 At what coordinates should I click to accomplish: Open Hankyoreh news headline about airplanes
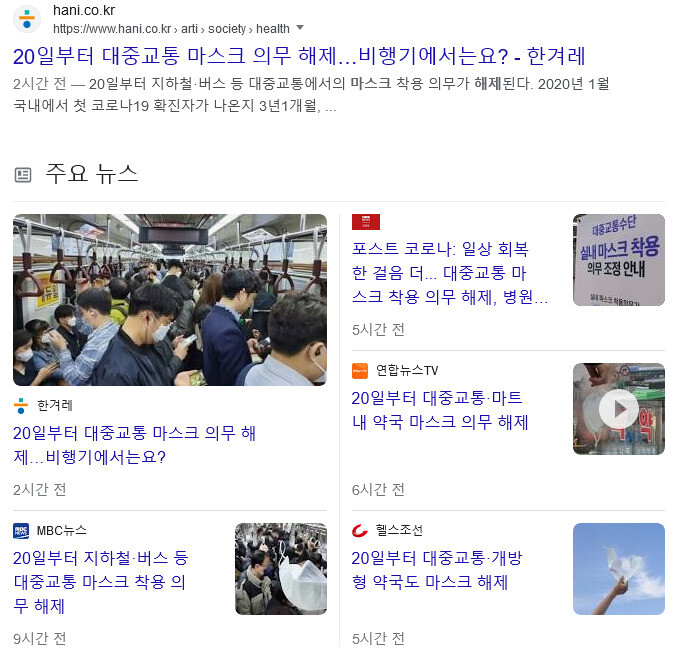[134, 445]
